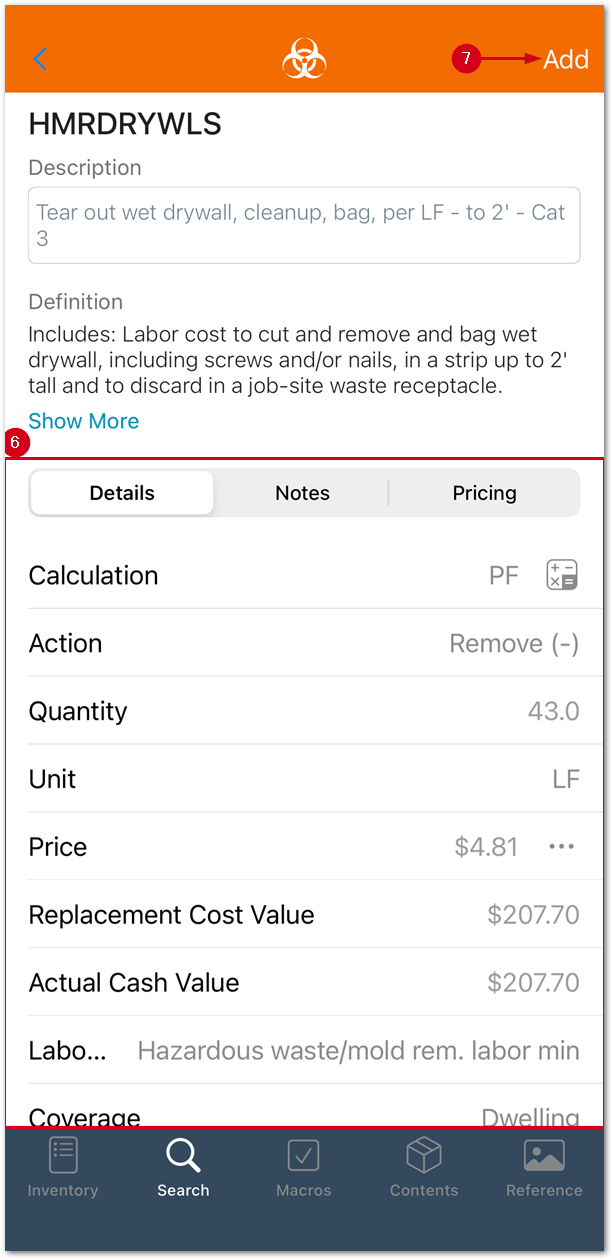Change the Action row value Remove (-)

513,643
